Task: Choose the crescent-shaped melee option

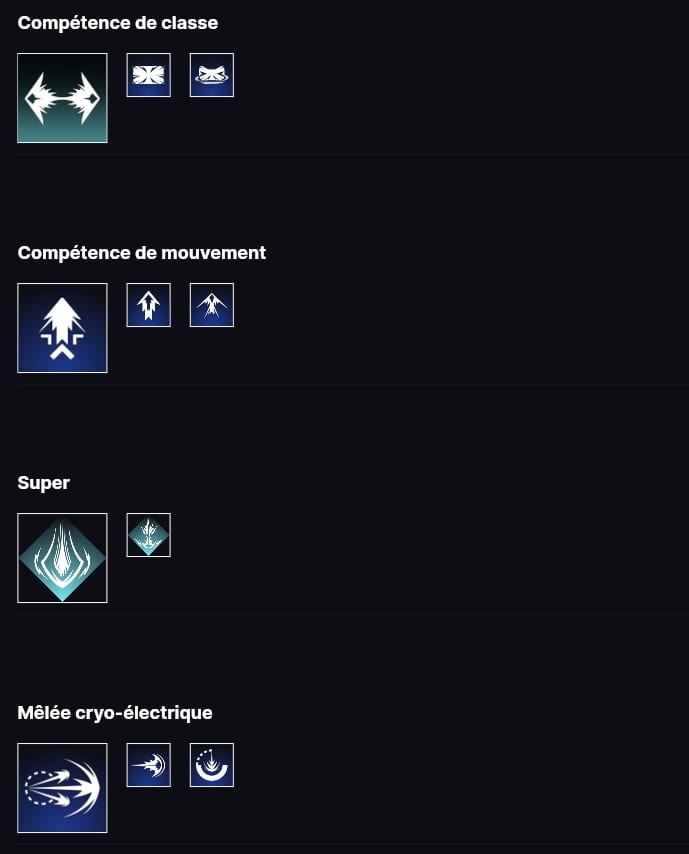Action: [x=212, y=765]
